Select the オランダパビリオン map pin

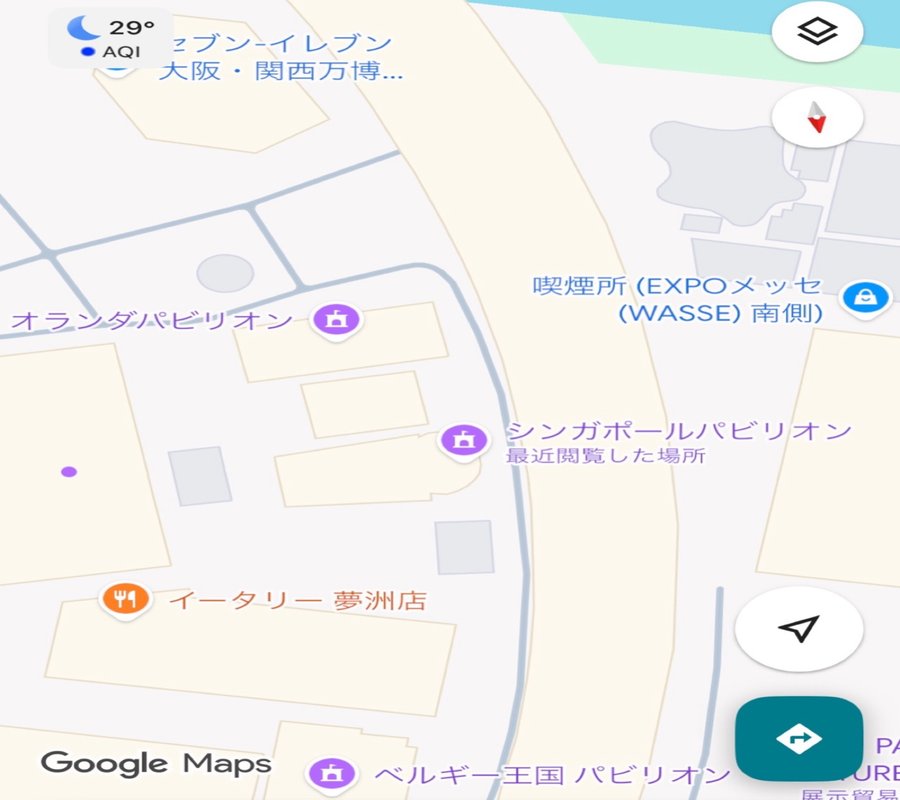coord(336,320)
